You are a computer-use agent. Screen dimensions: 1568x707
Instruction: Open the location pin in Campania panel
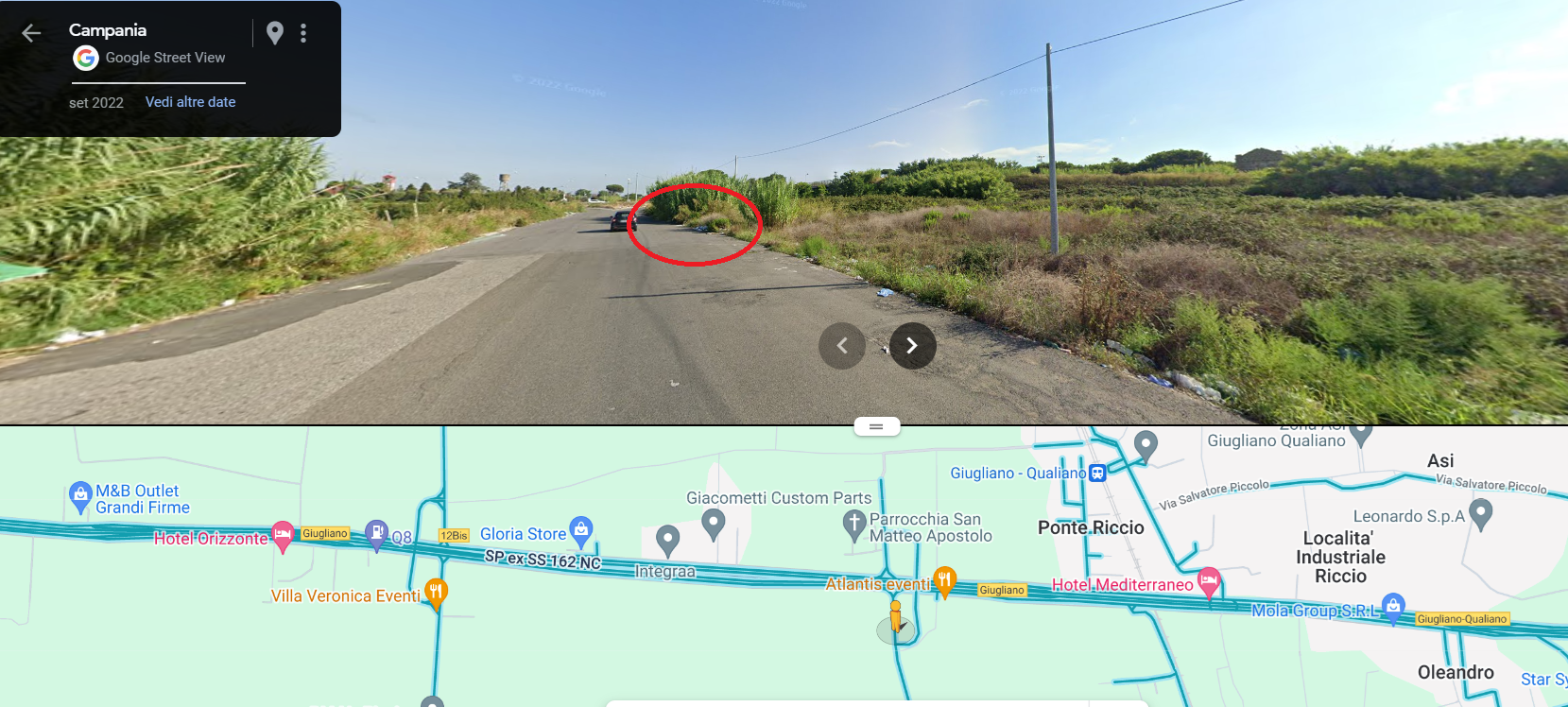point(275,33)
